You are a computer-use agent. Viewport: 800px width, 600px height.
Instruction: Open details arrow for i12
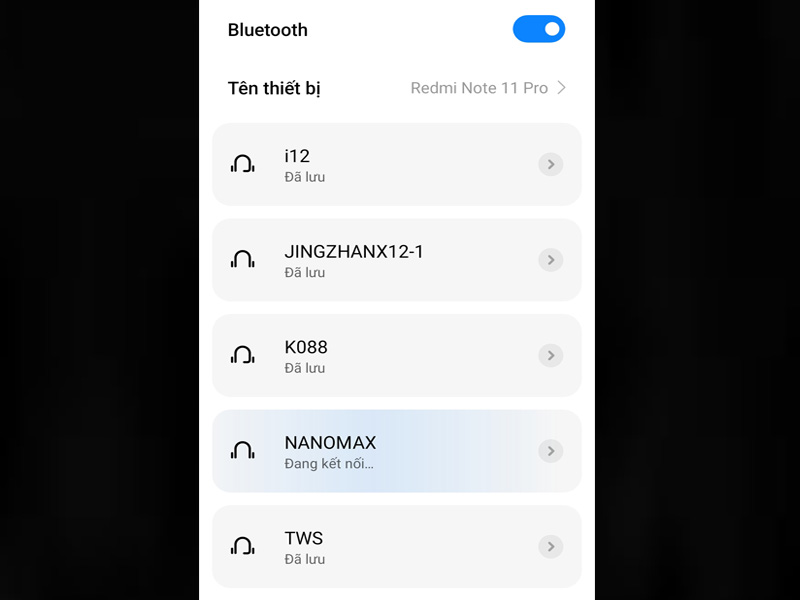550,165
